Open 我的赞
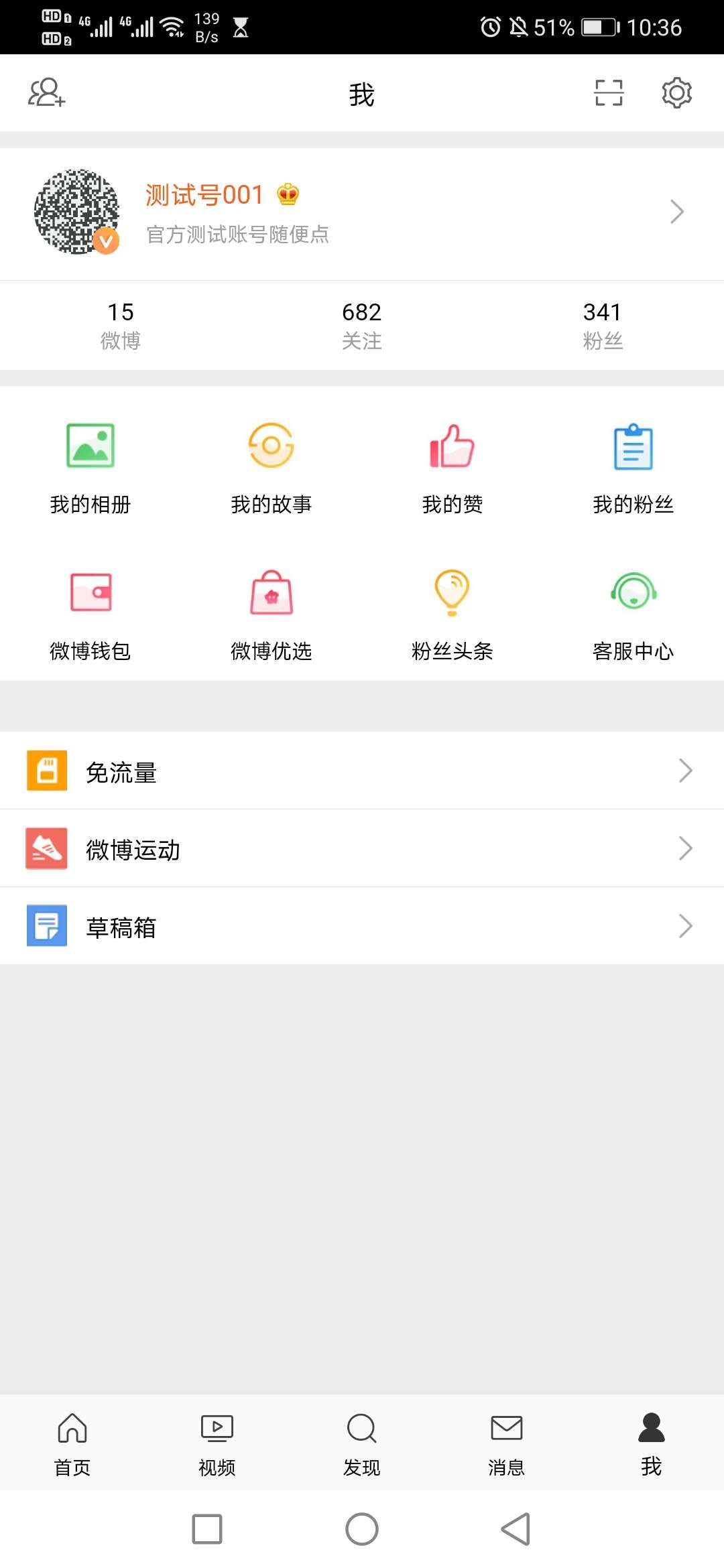Image resolution: width=724 pixels, height=1568 pixels. tap(452, 467)
